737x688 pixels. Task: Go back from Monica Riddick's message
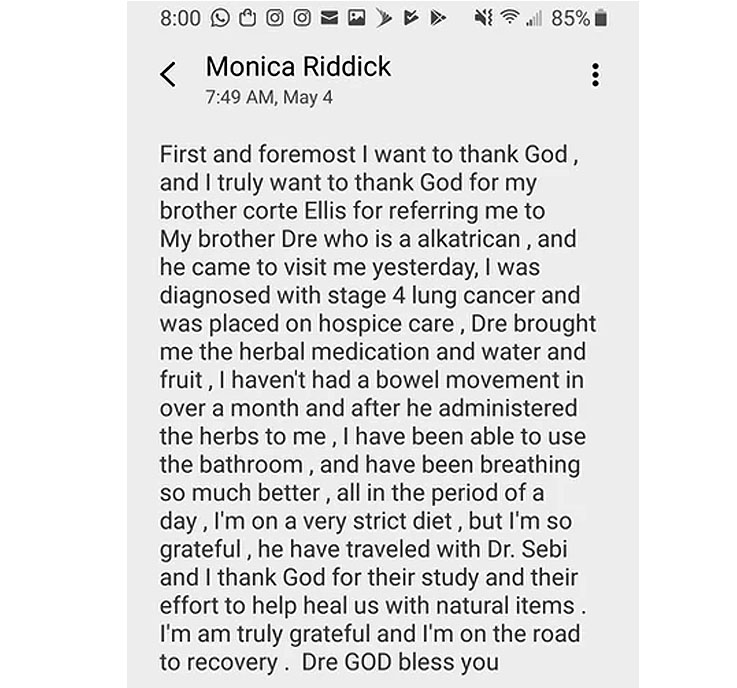click(168, 75)
